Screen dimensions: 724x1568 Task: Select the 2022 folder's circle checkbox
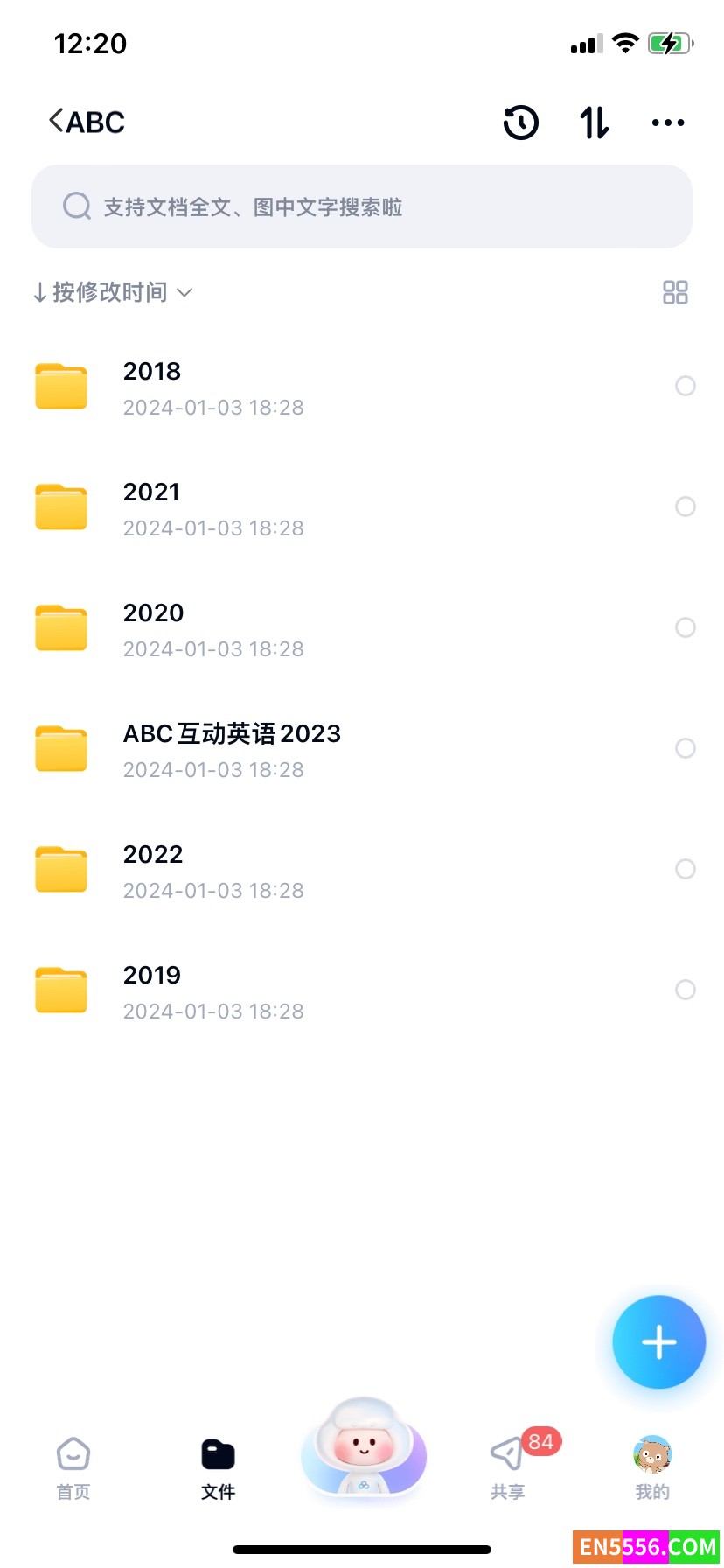click(x=686, y=869)
